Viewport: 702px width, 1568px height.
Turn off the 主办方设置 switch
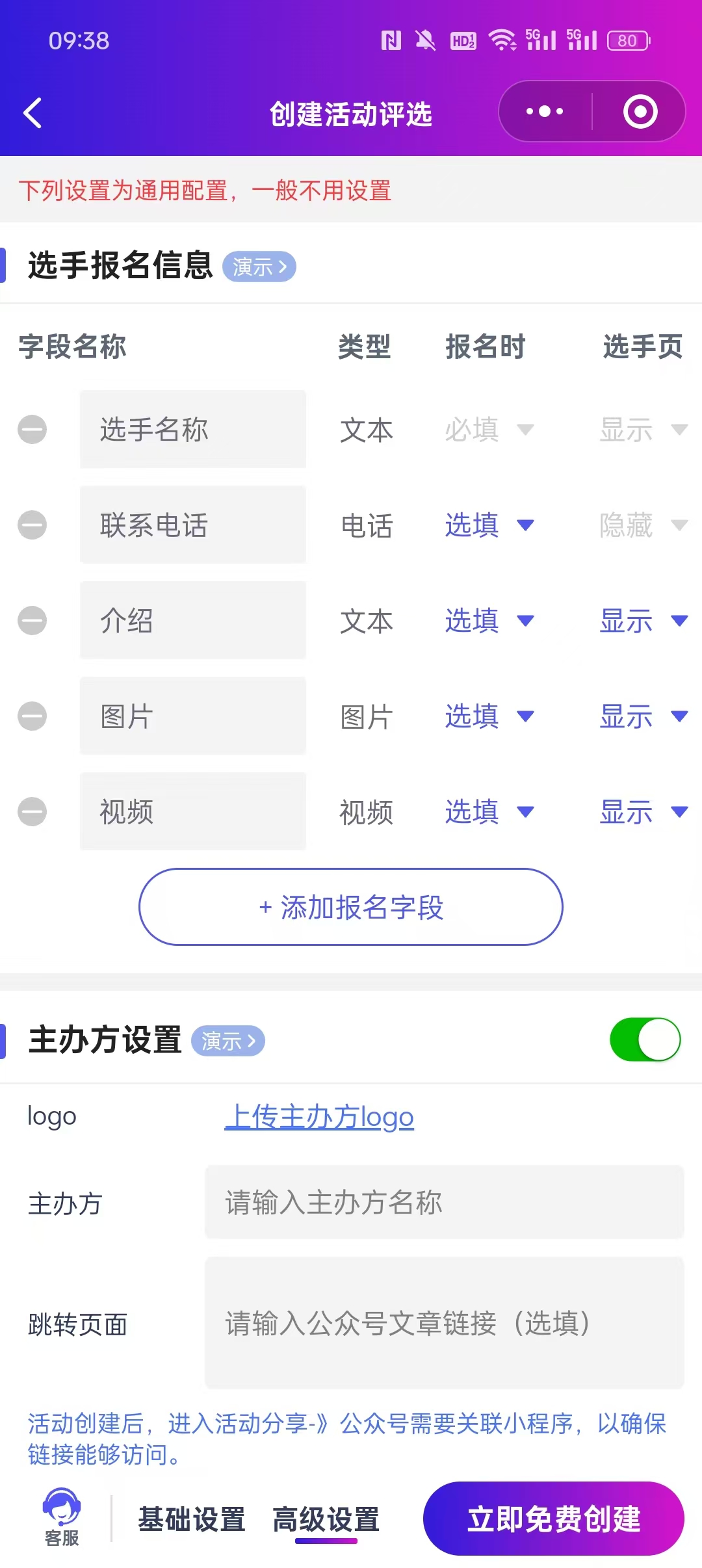coord(645,1039)
